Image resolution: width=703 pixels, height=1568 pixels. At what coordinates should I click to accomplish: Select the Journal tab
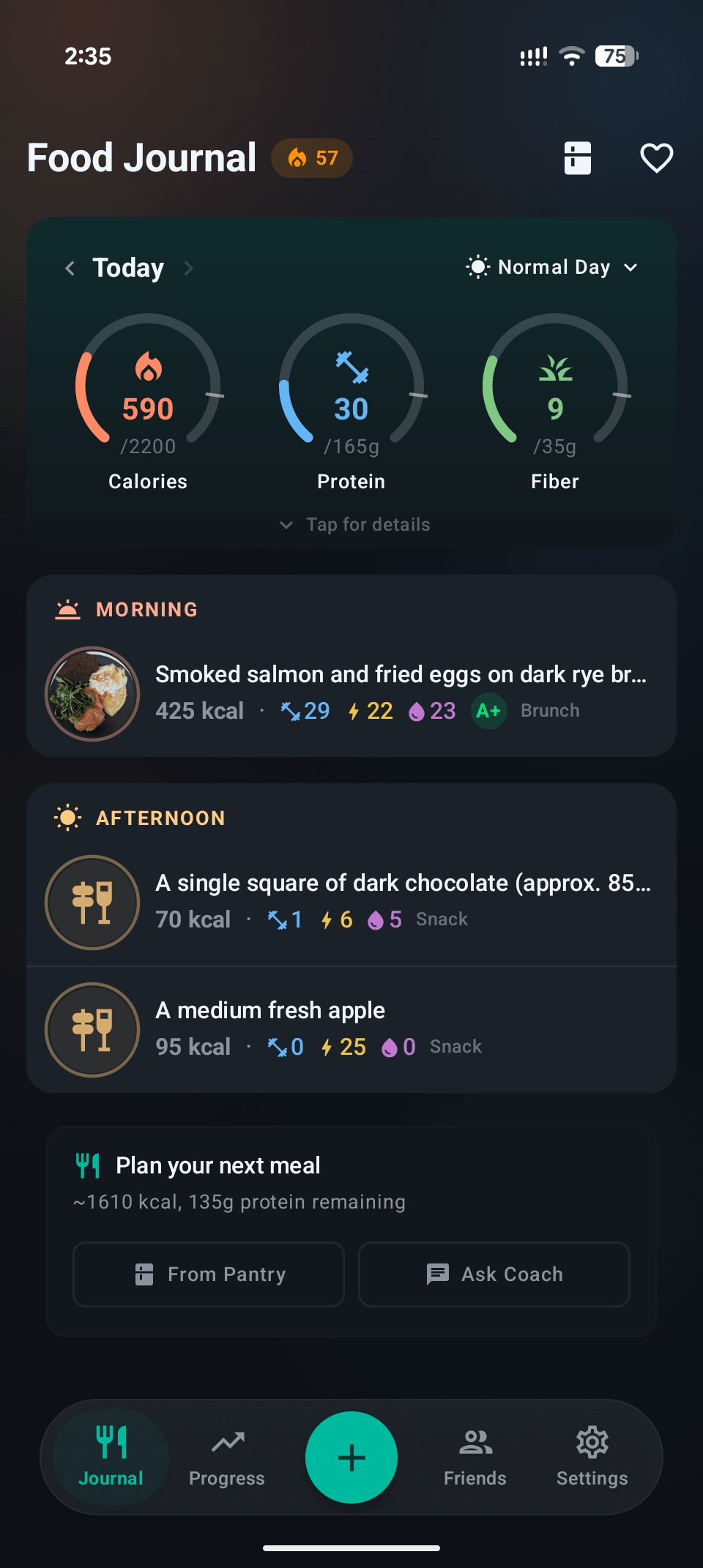pos(110,1457)
